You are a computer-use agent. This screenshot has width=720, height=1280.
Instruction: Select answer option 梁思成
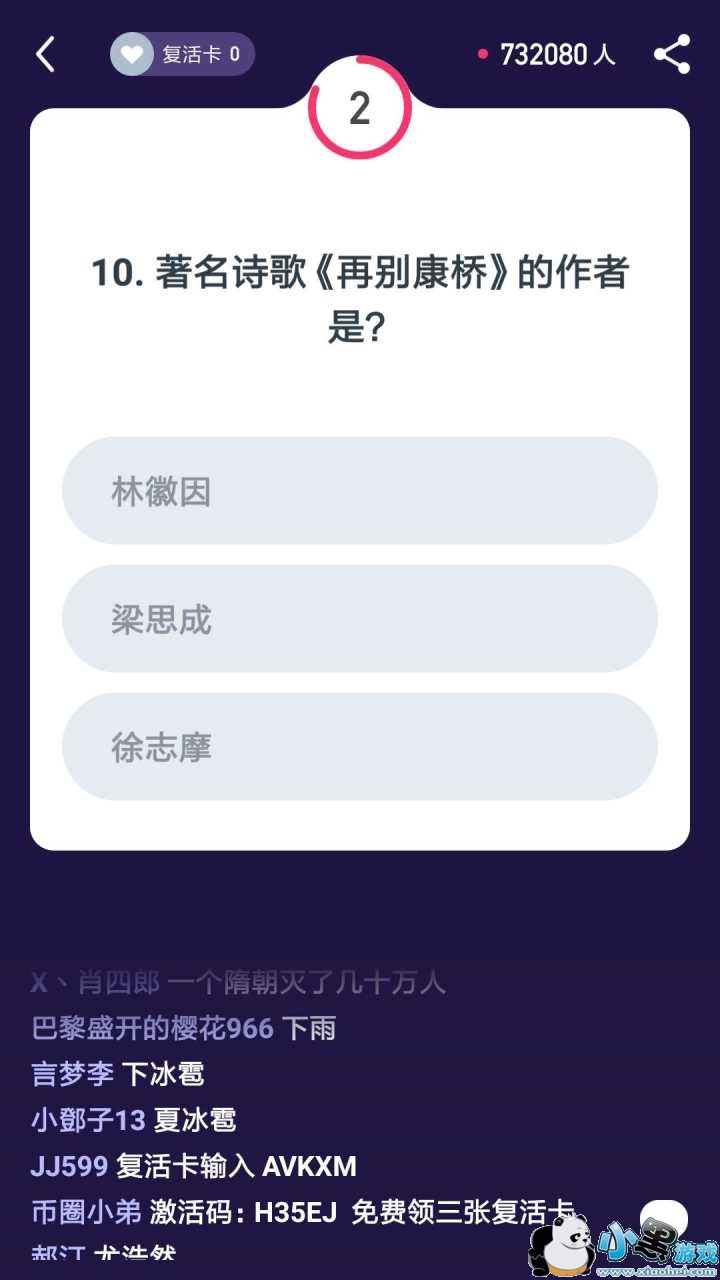pyautogui.click(x=360, y=618)
